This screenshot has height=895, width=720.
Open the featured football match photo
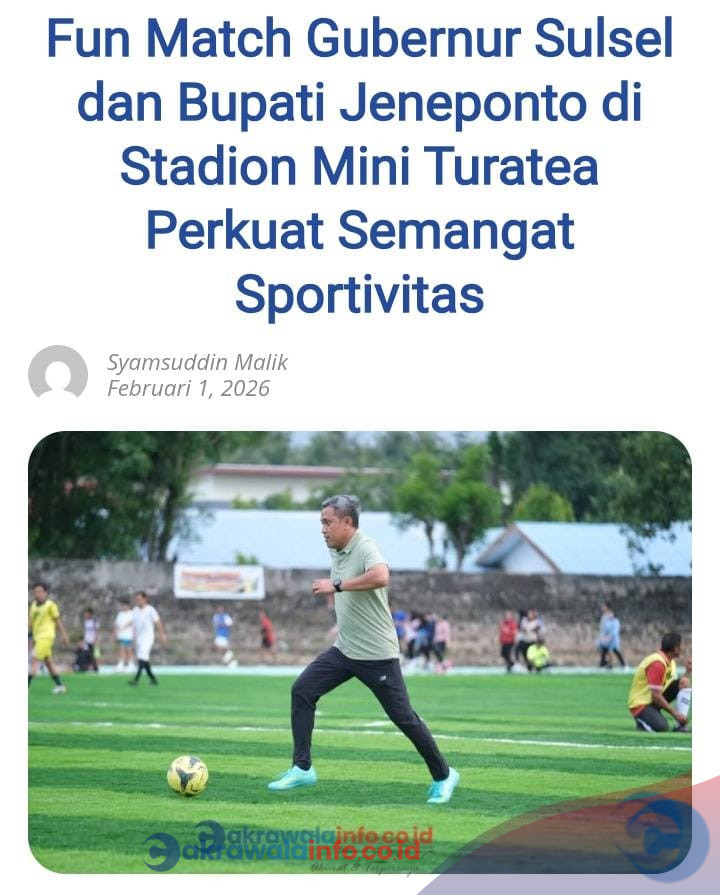click(359, 650)
